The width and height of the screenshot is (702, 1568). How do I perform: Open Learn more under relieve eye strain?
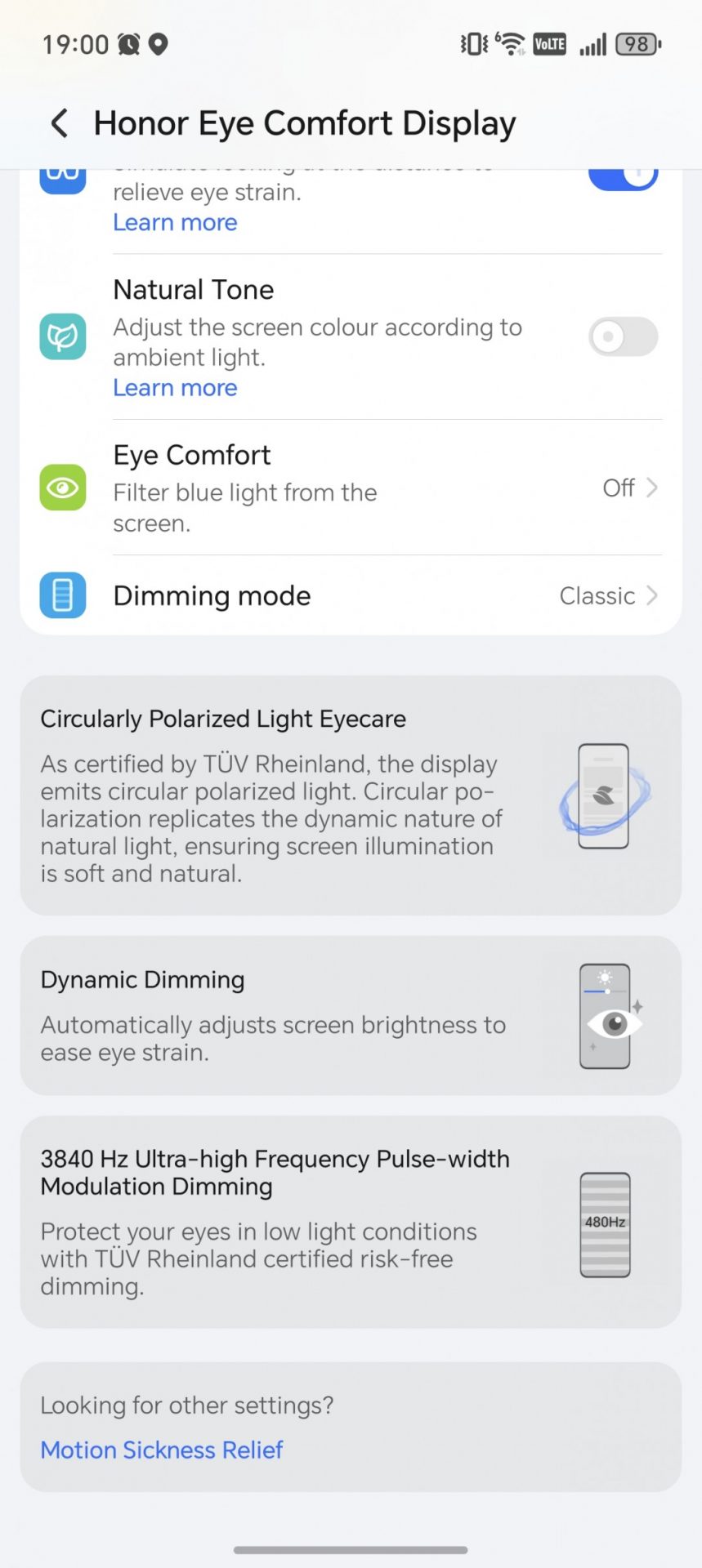click(175, 222)
